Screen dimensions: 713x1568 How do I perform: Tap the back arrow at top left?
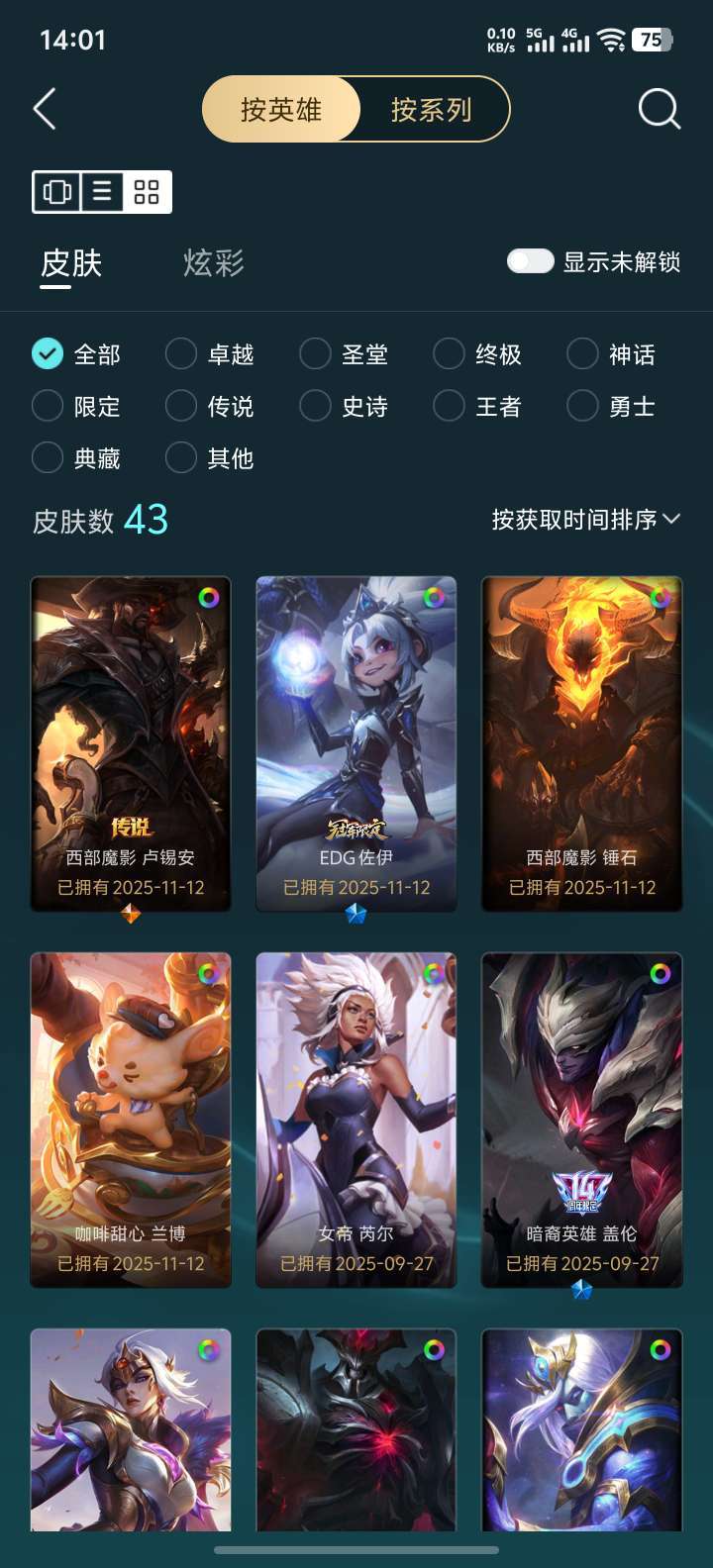45,109
